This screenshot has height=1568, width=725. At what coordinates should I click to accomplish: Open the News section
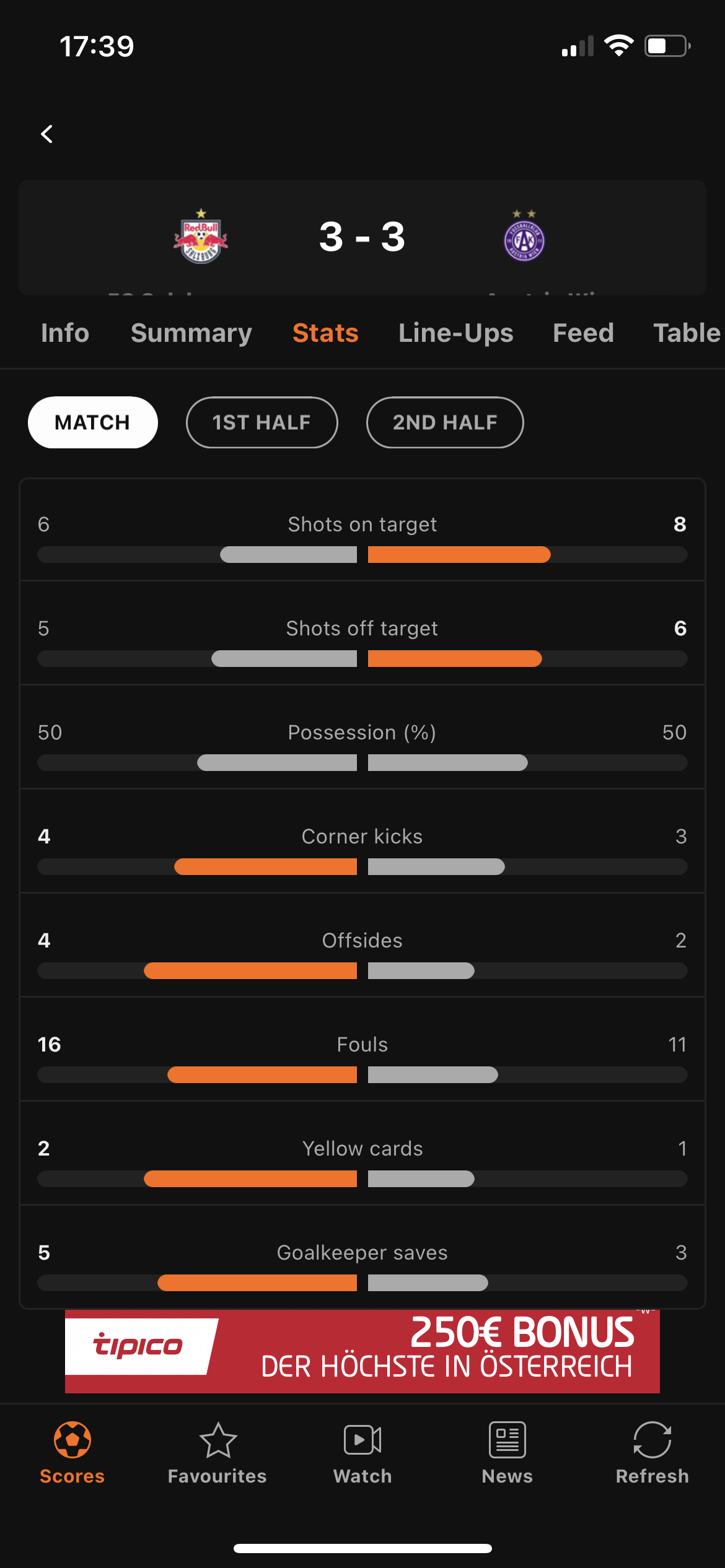click(507, 1453)
